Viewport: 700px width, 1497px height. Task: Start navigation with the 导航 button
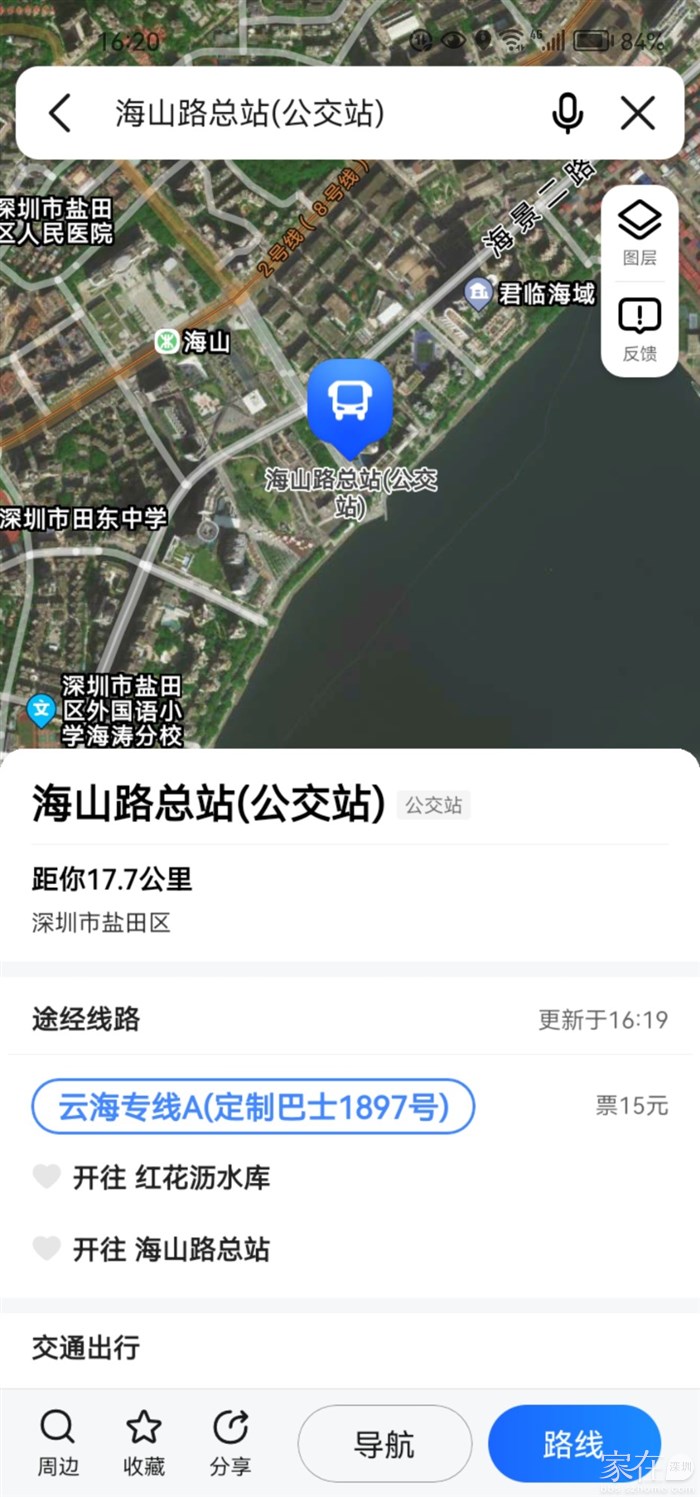(384, 1443)
